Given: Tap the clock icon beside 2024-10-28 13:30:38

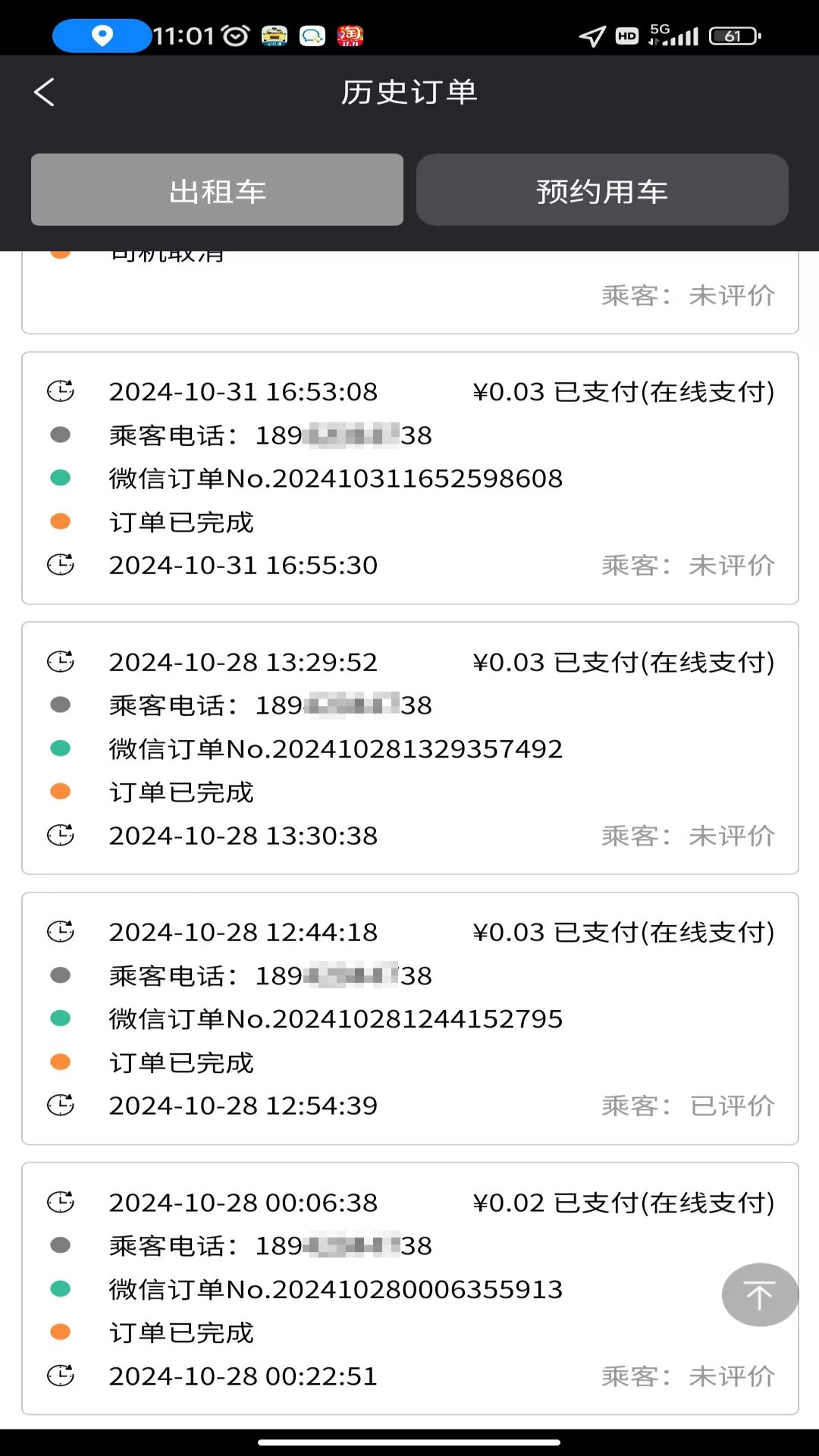Looking at the screenshot, I should click(x=61, y=836).
